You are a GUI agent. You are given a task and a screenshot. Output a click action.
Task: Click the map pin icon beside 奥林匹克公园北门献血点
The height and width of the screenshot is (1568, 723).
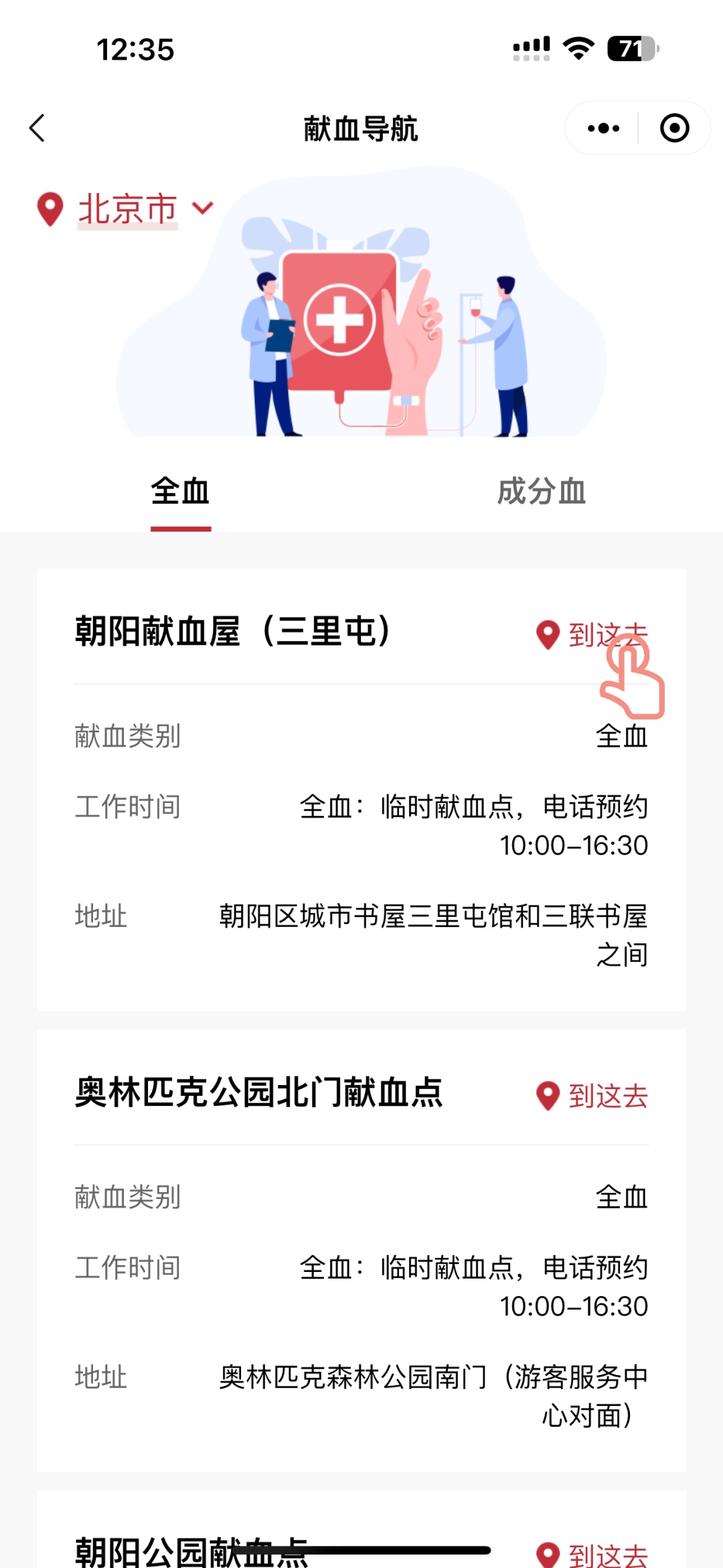point(546,1096)
